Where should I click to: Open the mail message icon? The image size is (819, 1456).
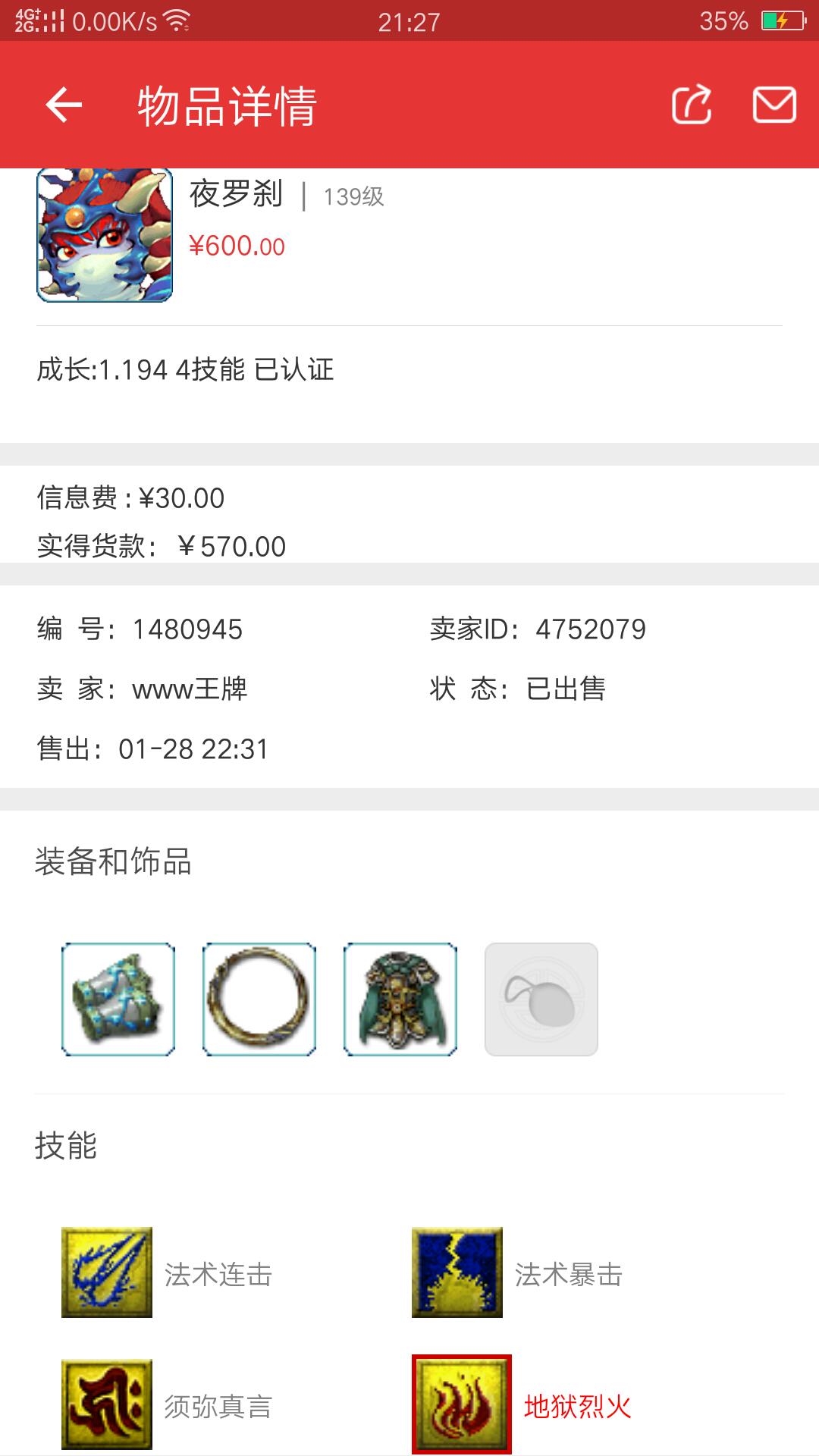(773, 105)
